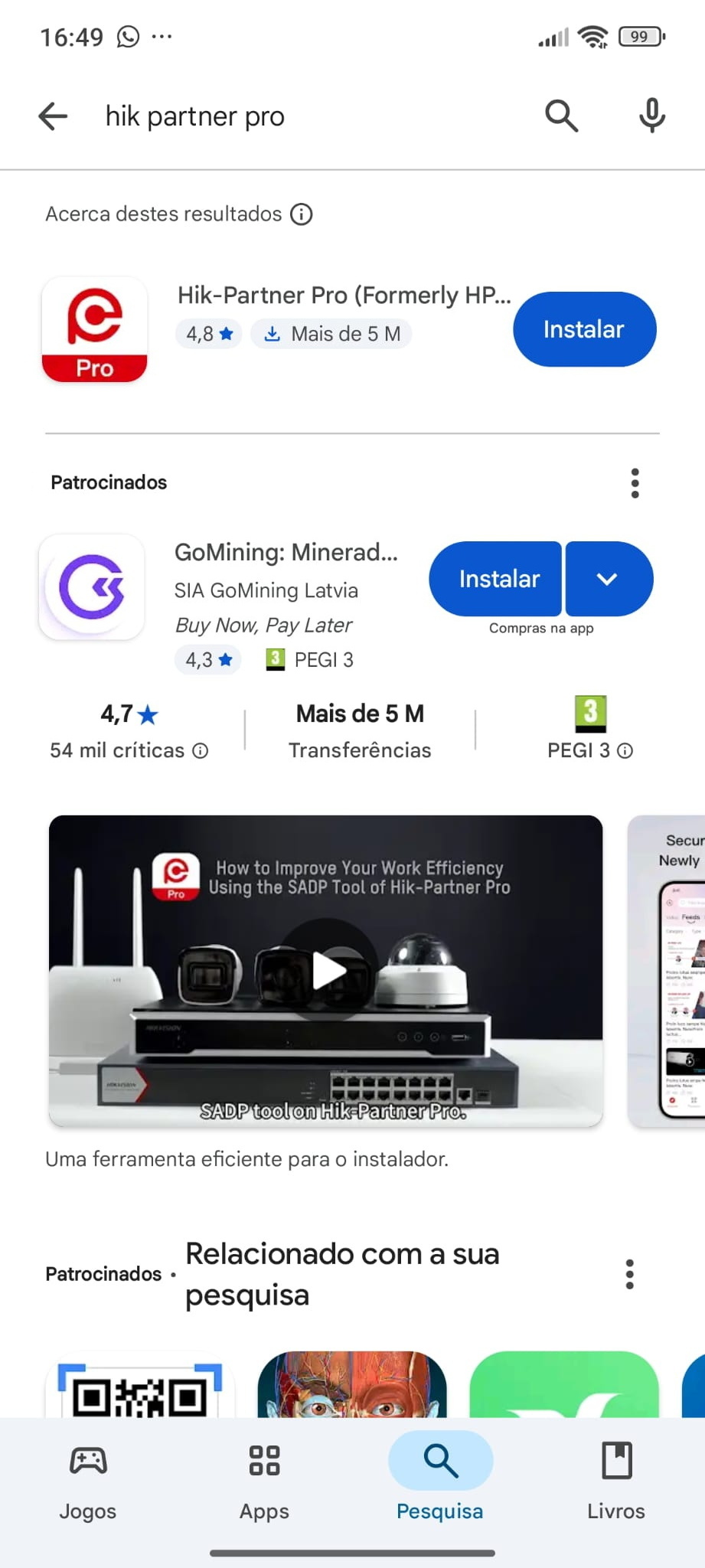Expand GoMining install options dropdown
This screenshot has width=705, height=1568.
tap(609, 579)
